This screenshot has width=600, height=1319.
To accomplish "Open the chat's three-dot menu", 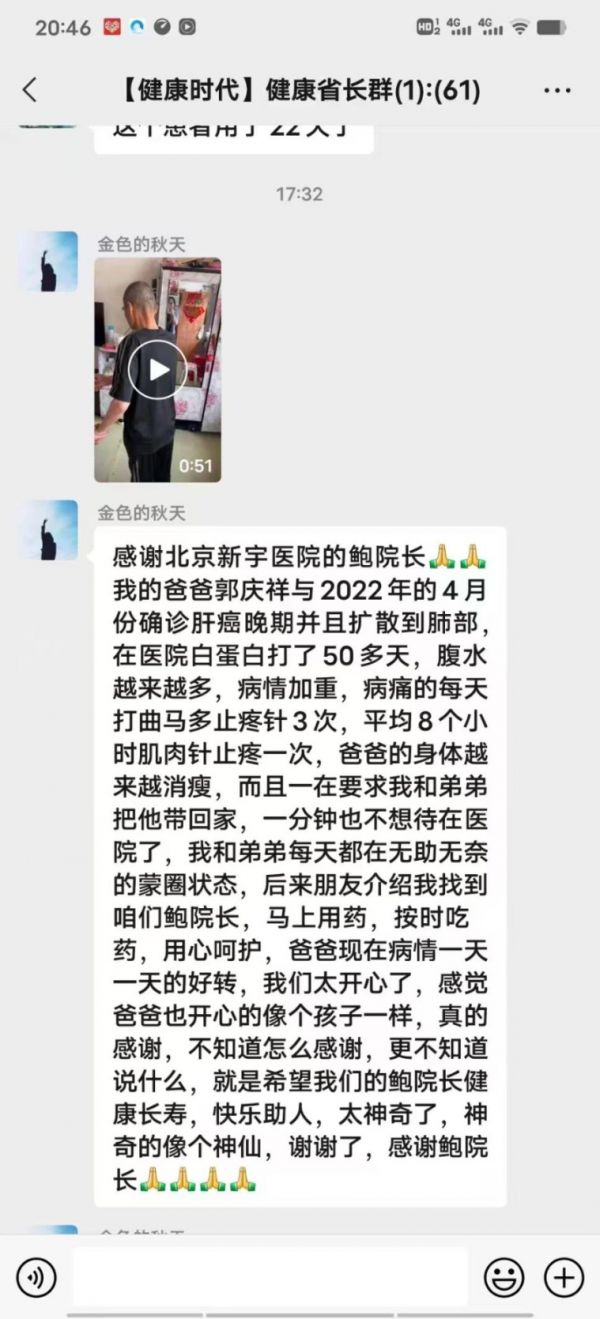I will click(x=557, y=91).
